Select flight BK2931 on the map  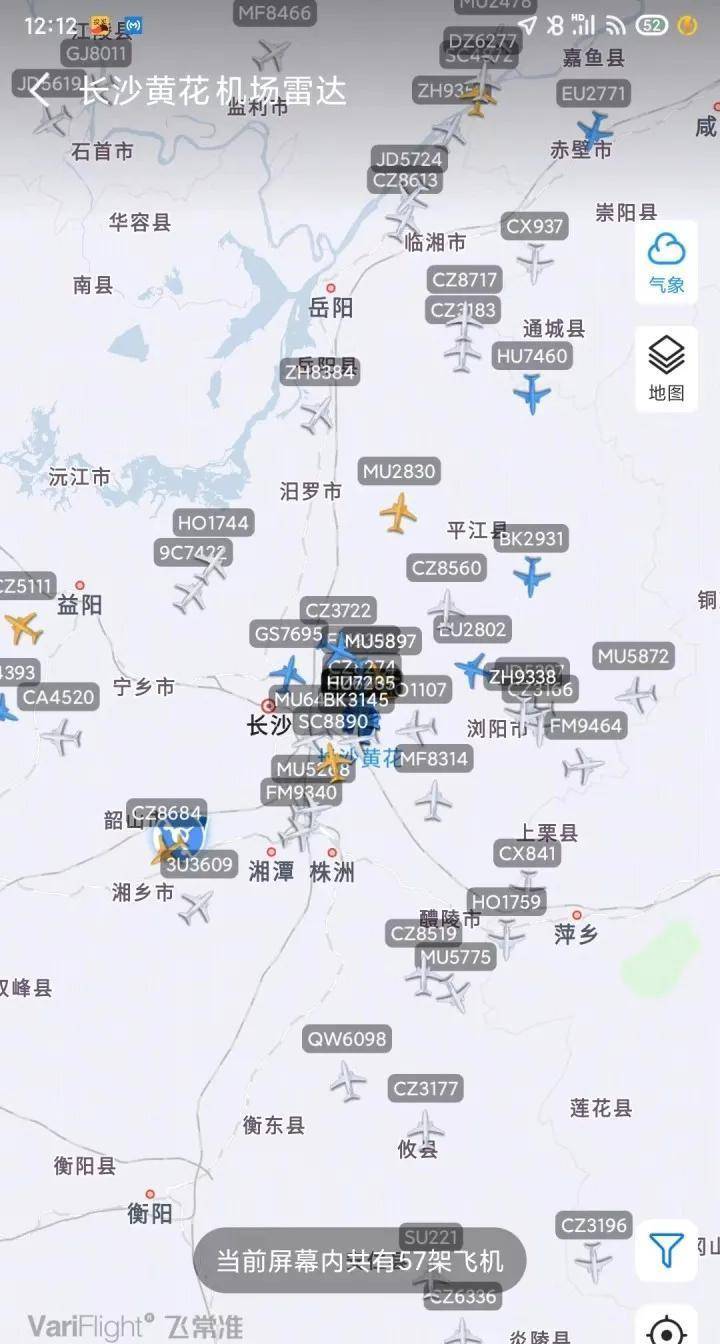pyautogui.click(x=531, y=576)
